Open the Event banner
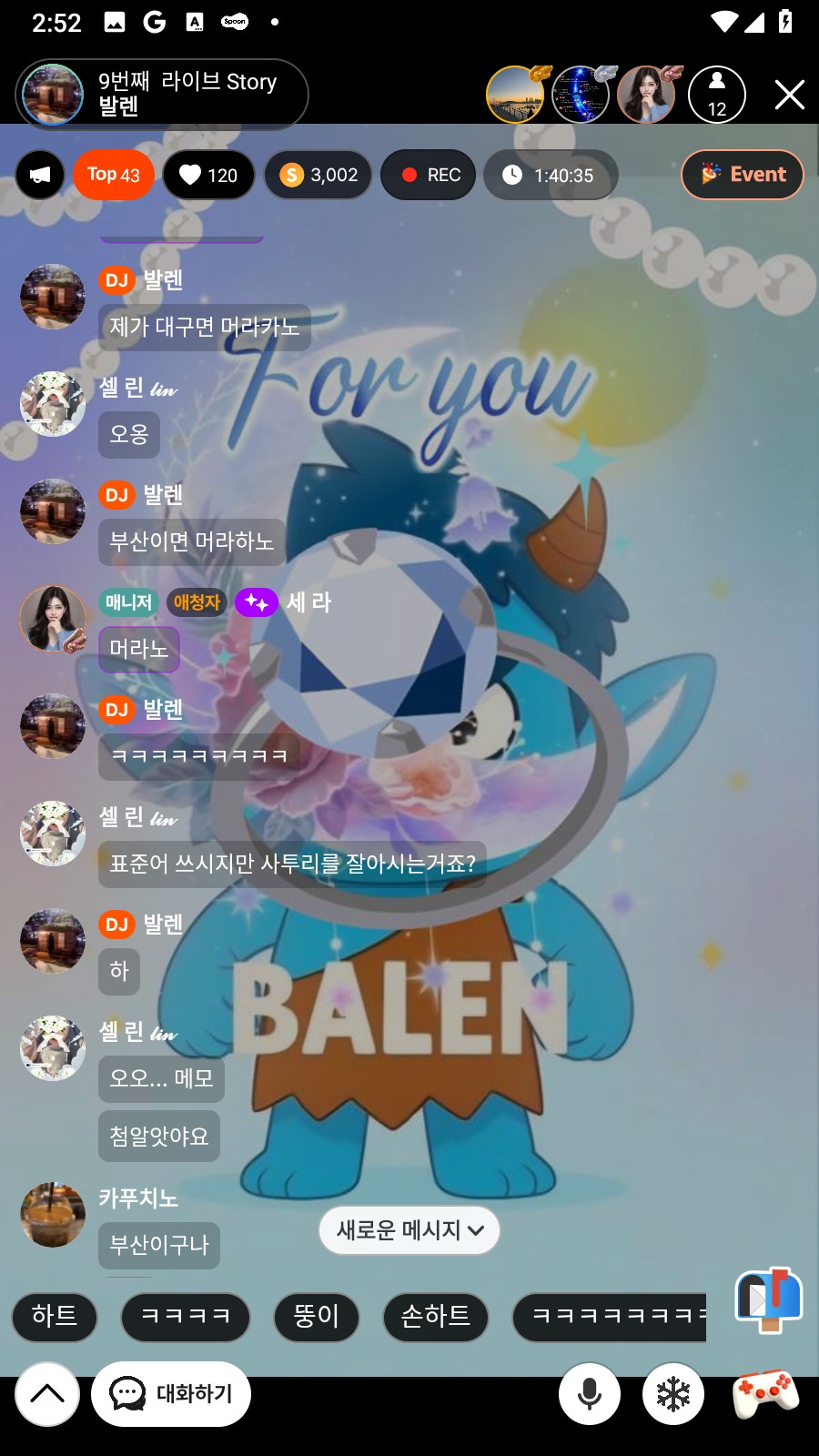Screen dimensions: 819x1456 point(743,175)
